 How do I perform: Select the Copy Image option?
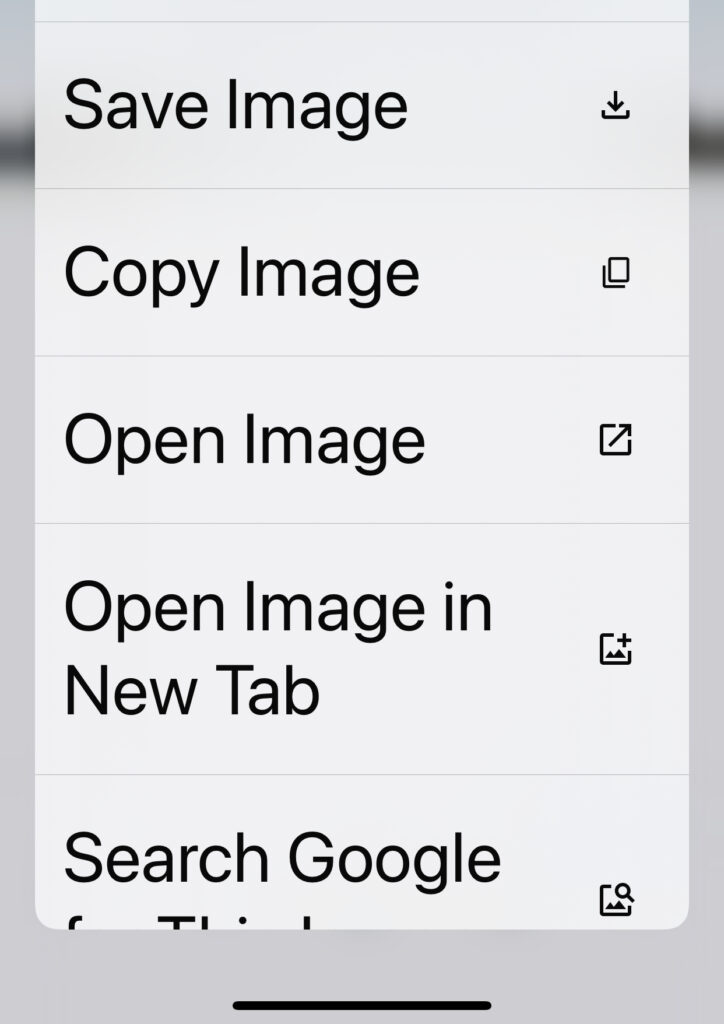360,273
